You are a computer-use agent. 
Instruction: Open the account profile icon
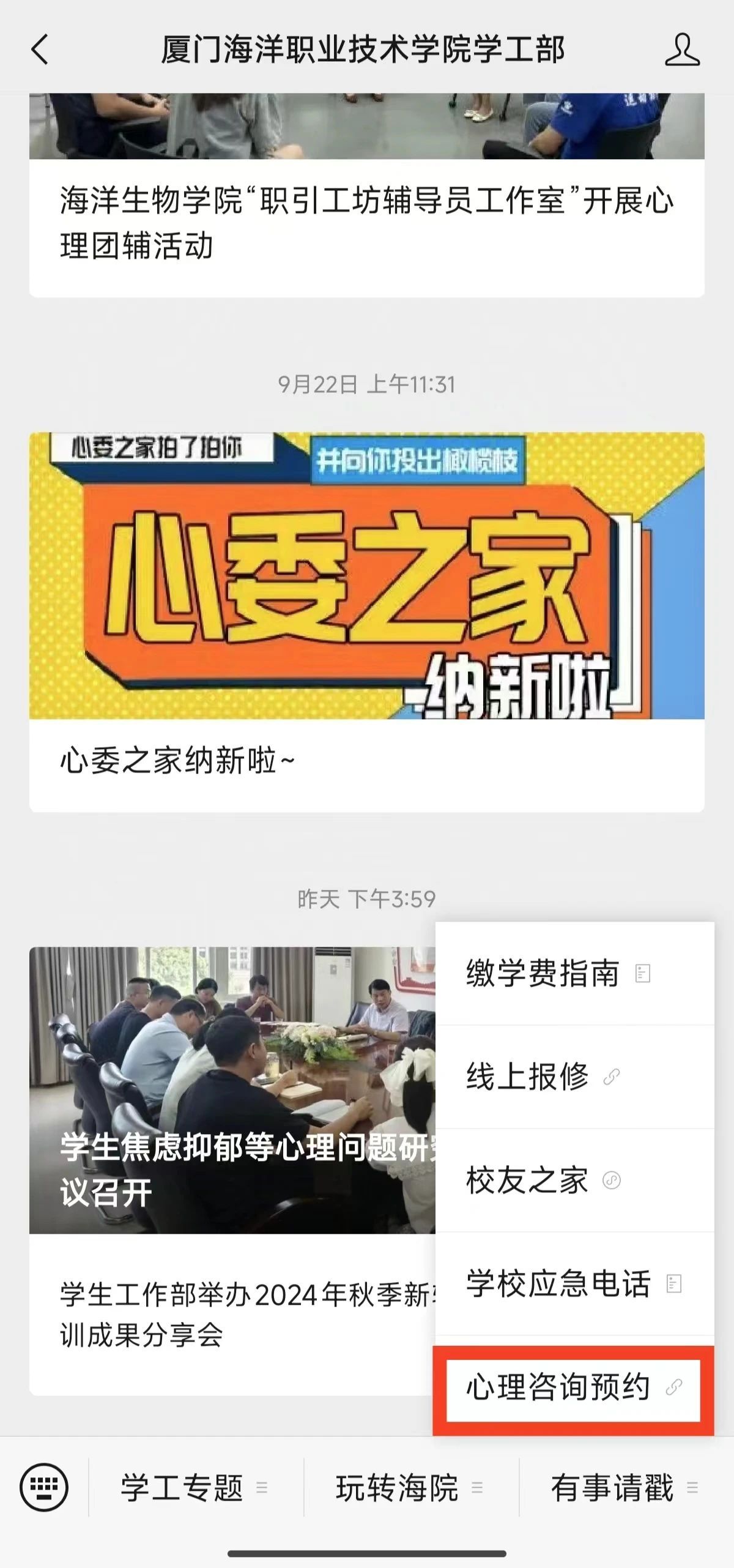[682, 50]
